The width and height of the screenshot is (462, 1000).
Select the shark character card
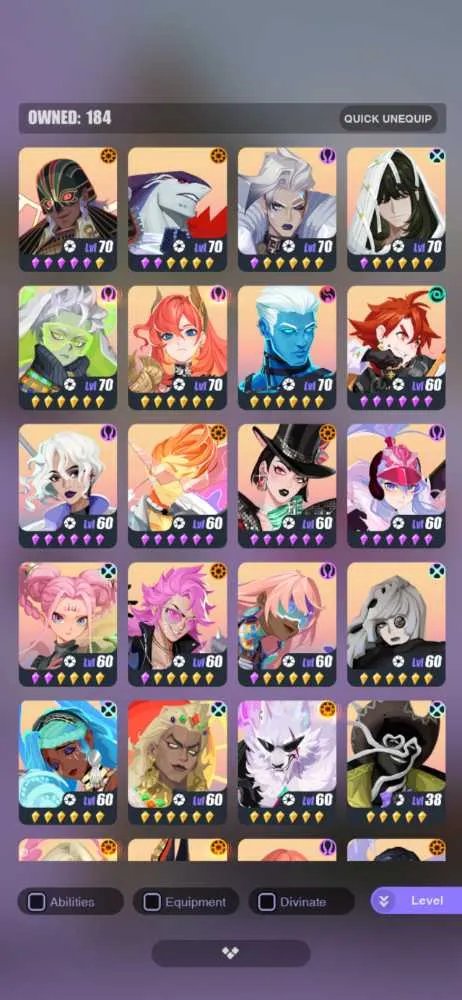coord(177,209)
